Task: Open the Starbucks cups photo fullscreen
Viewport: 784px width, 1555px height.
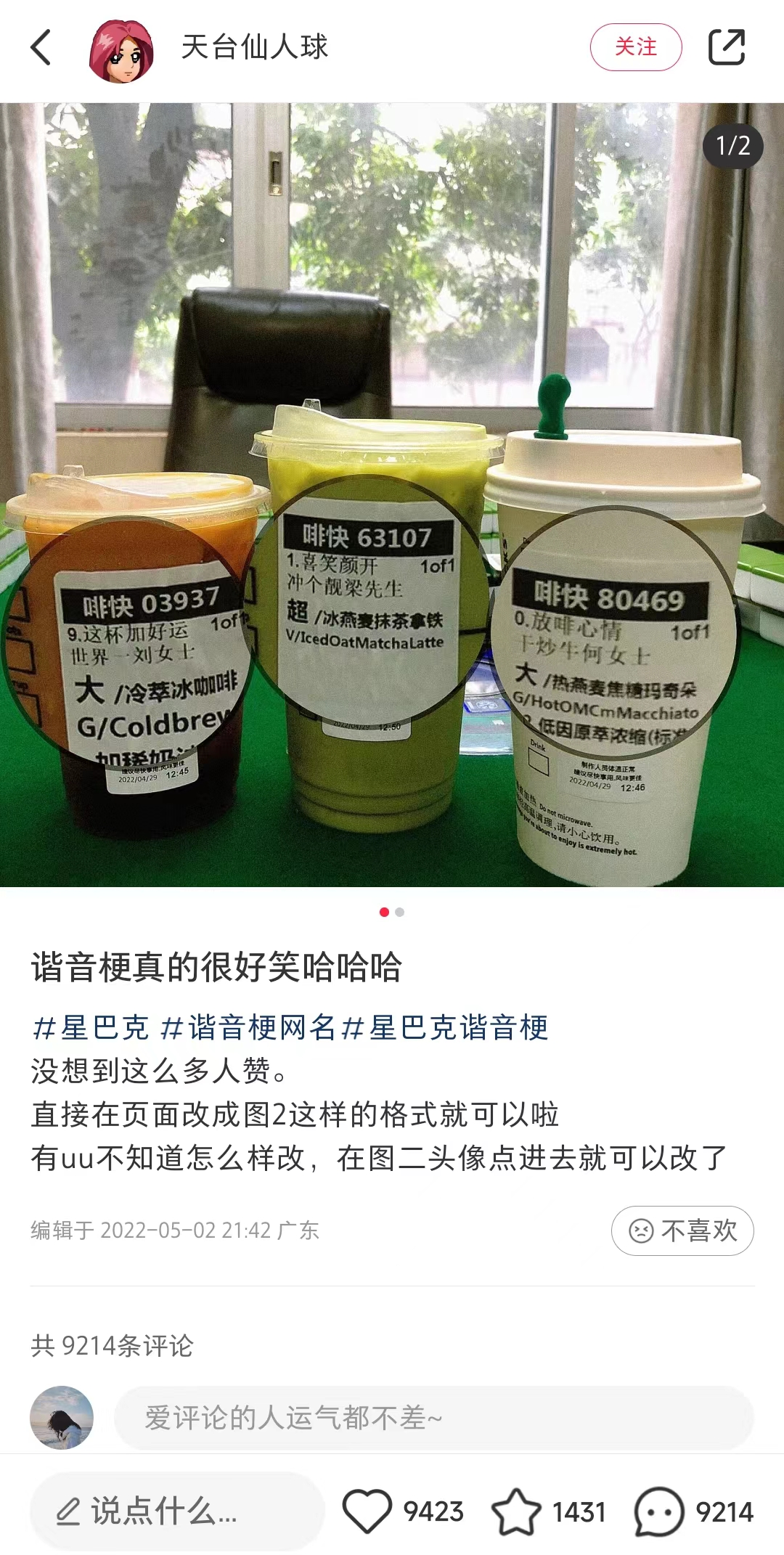Action: [x=392, y=494]
